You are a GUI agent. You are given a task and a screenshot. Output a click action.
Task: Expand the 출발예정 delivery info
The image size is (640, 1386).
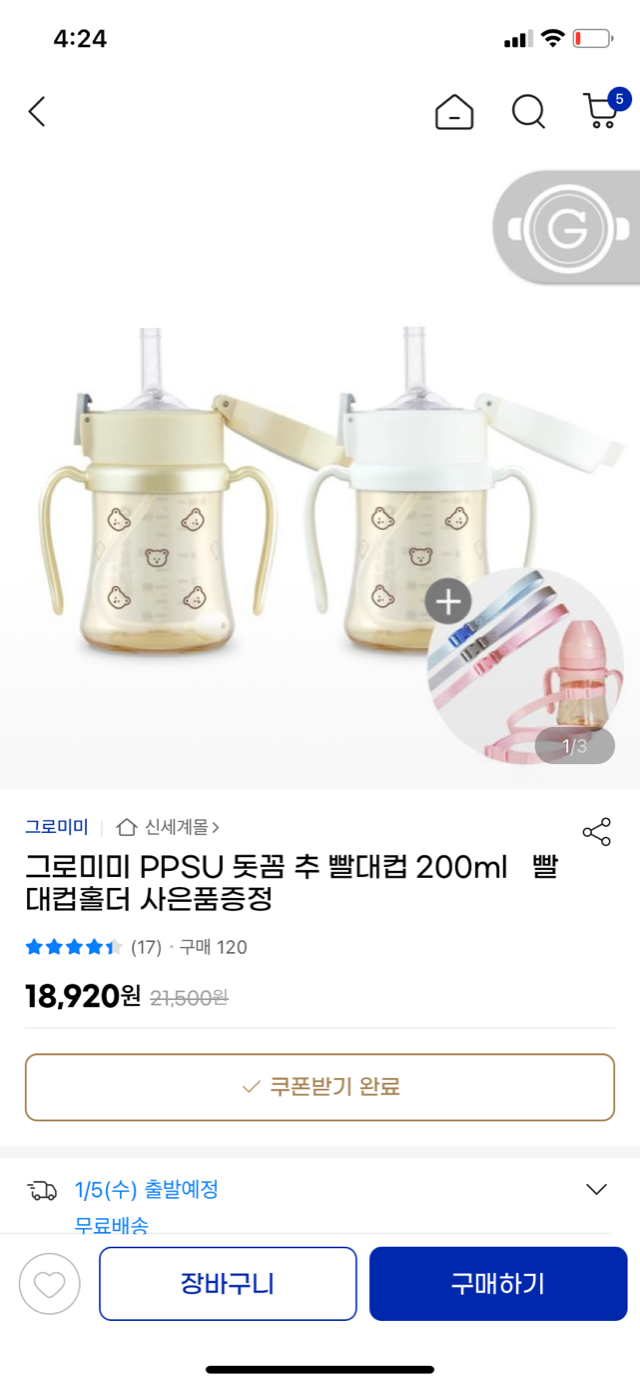(596, 1189)
